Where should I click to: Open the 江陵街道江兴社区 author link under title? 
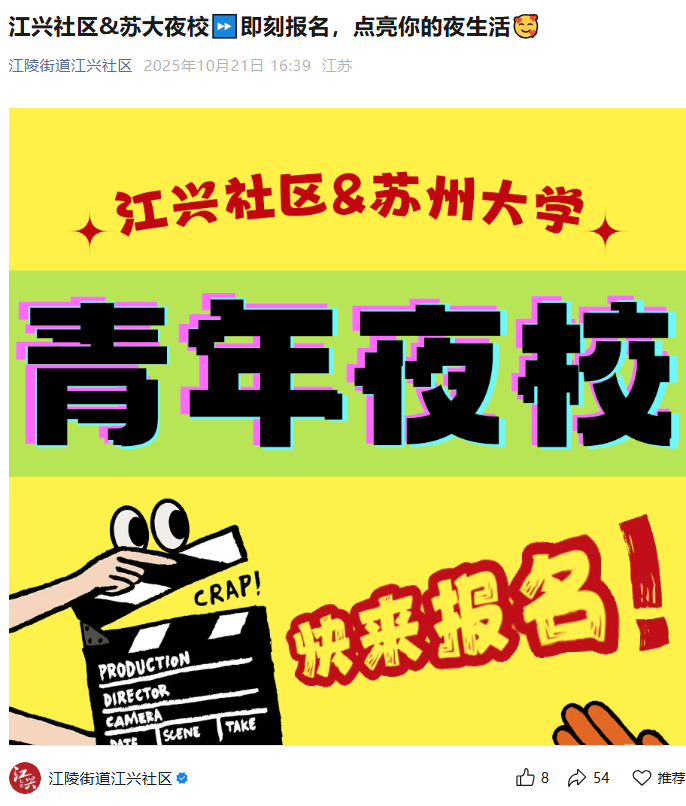pyautogui.click(x=71, y=66)
